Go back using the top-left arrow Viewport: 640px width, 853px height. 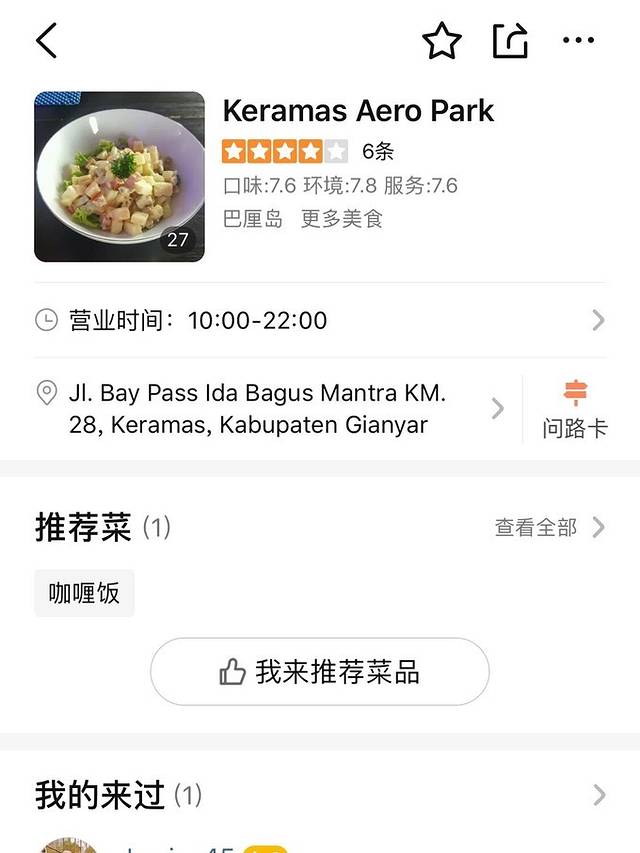46,41
